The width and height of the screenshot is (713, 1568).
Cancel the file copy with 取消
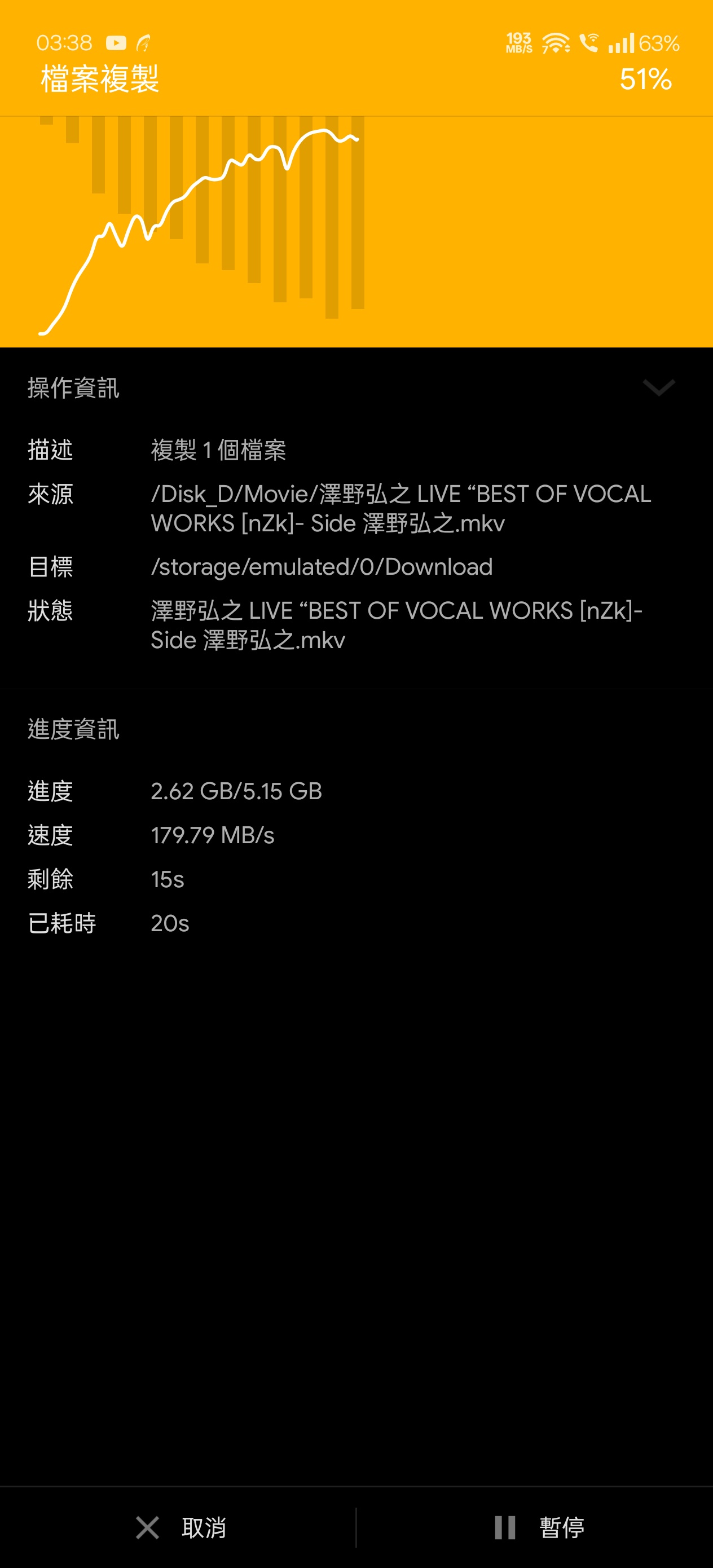[181, 1527]
